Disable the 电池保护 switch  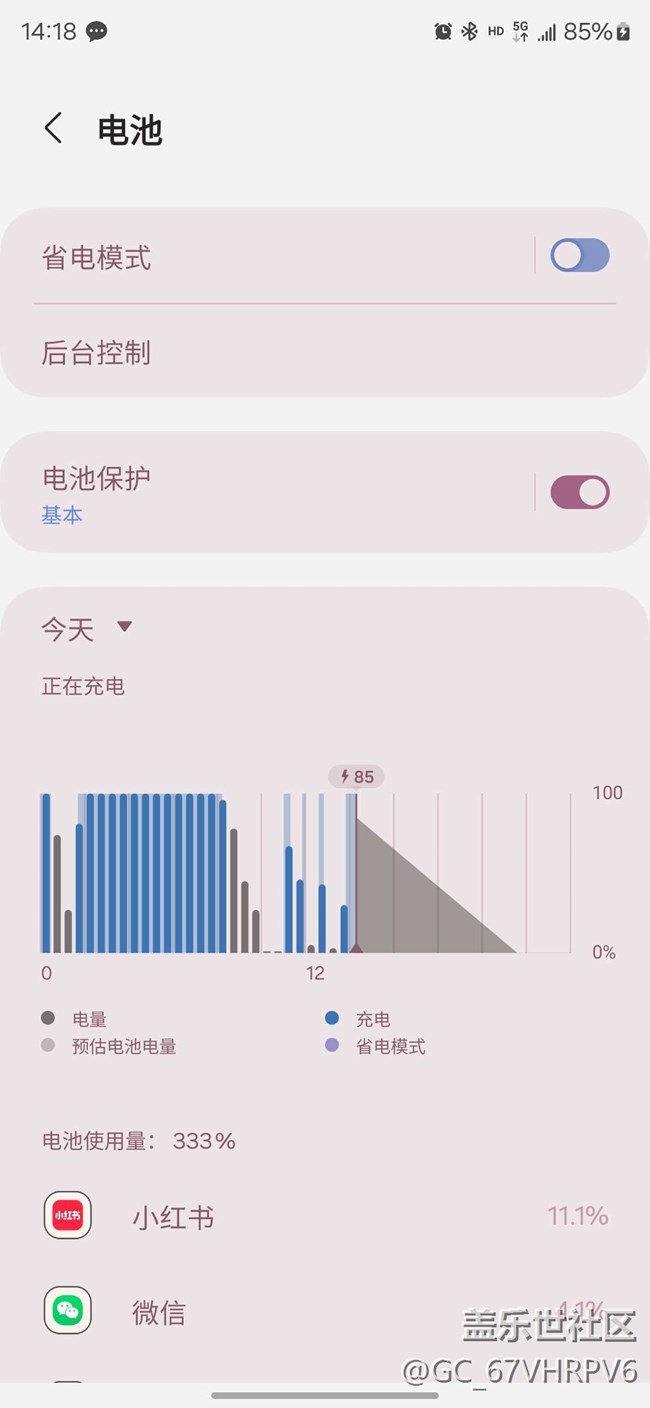coord(580,492)
